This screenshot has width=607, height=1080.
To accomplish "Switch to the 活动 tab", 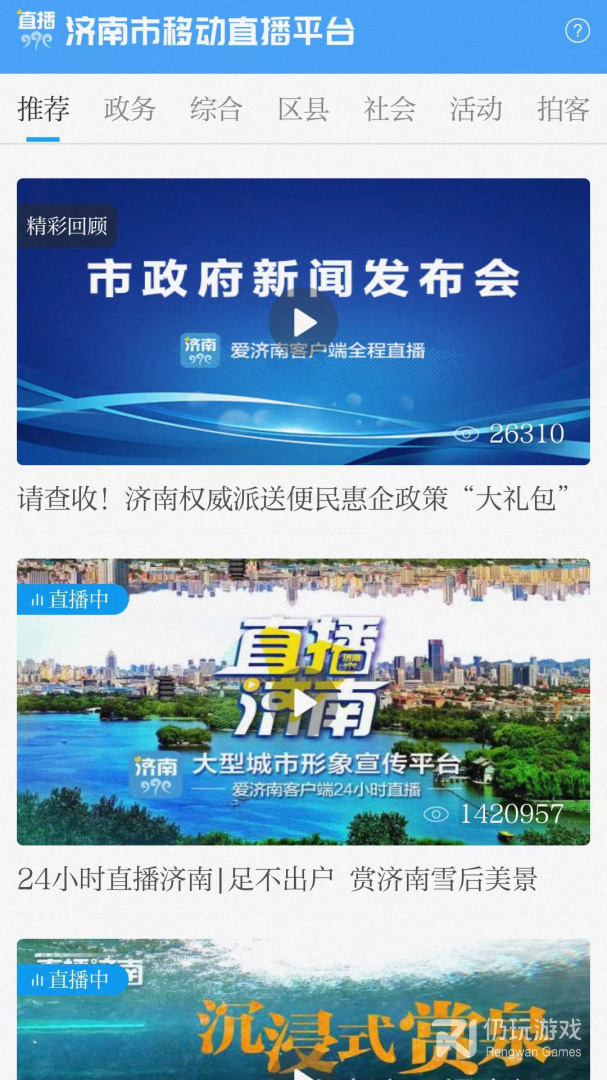I will [x=476, y=109].
